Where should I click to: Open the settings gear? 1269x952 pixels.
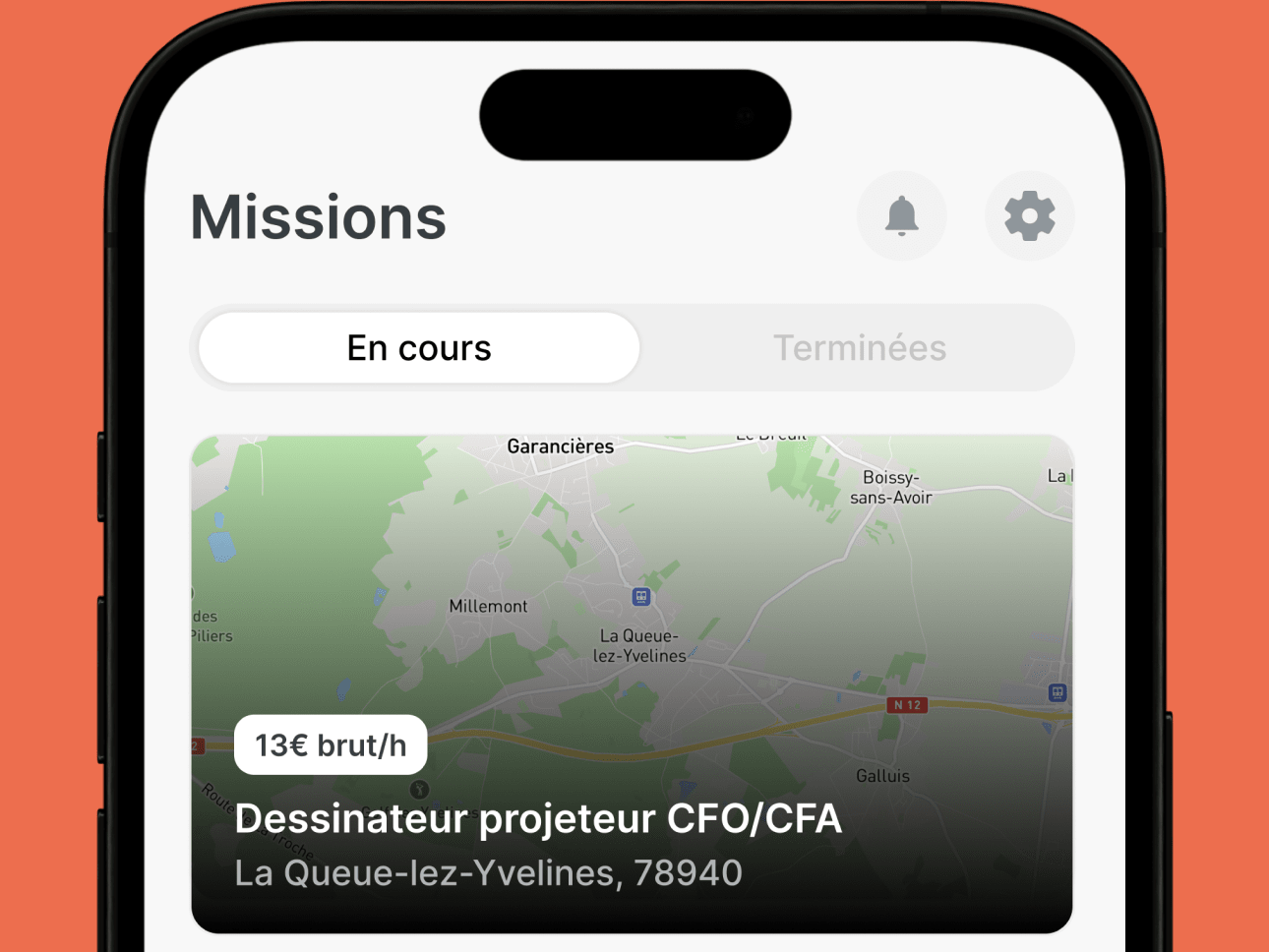1029,216
